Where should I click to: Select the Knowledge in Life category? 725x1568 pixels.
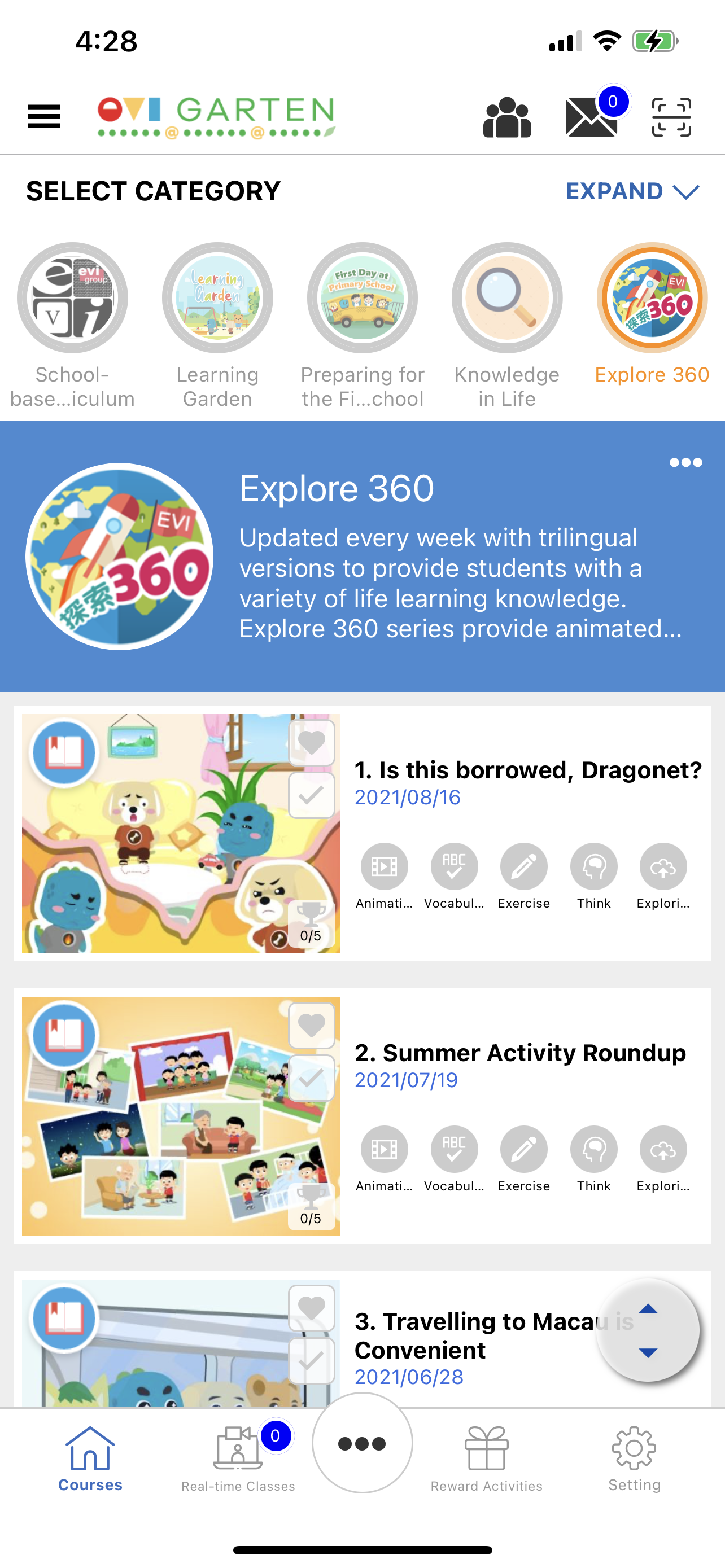pyautogui.click(x=506, y=298)
